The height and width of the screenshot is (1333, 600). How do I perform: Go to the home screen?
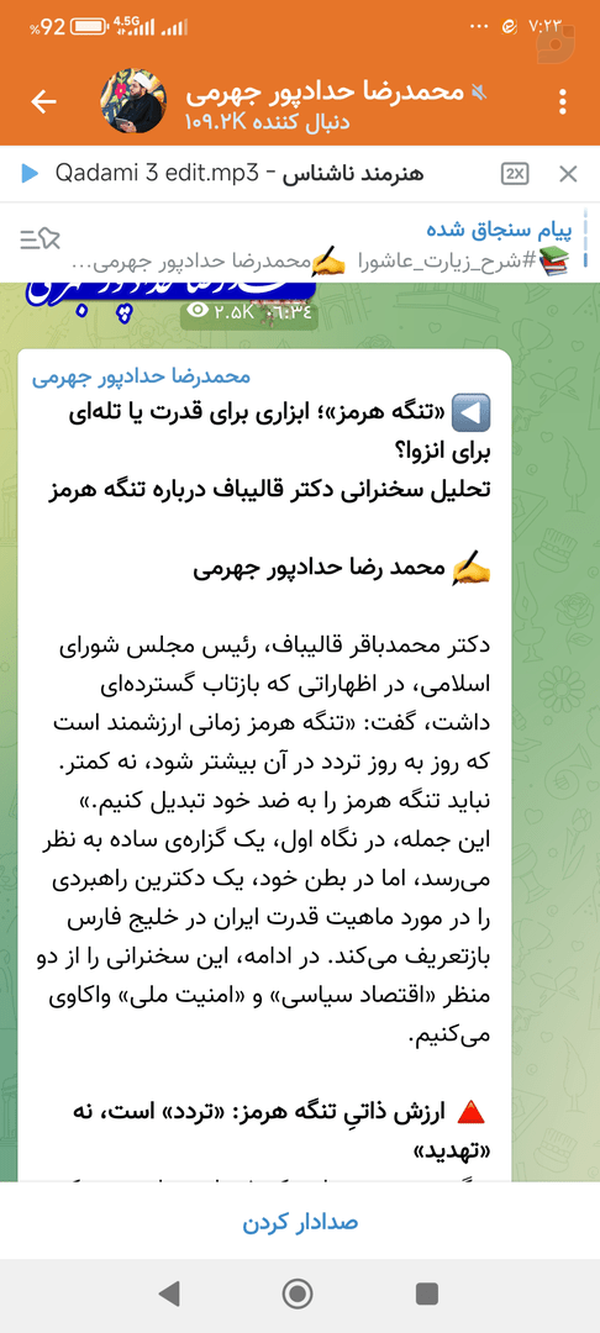(297, 1294)
